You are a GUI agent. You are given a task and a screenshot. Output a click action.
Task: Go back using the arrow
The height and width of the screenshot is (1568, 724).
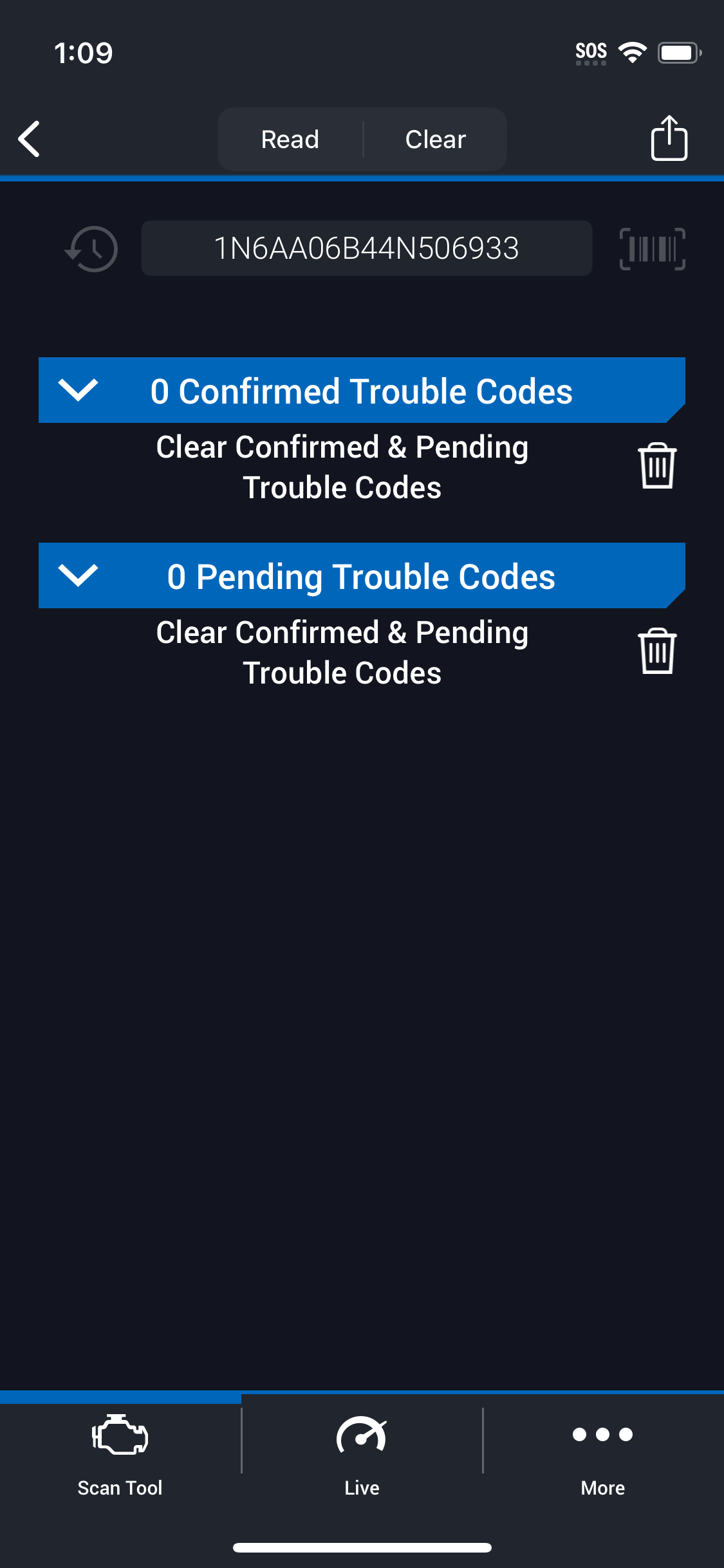pyautogui.click(x=30, y=139)
